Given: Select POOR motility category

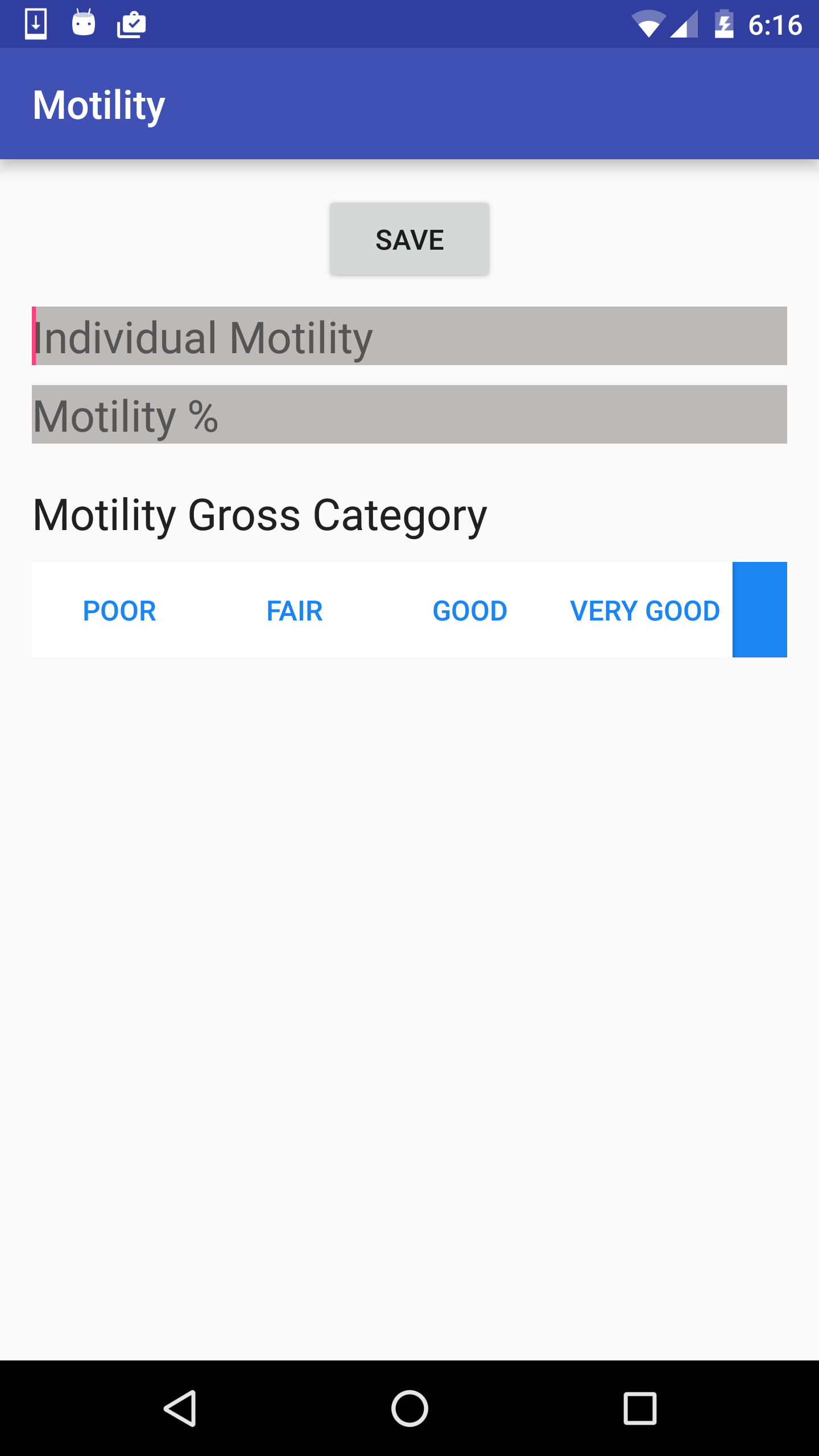Looking at the screenshot, I should [119, 610].
